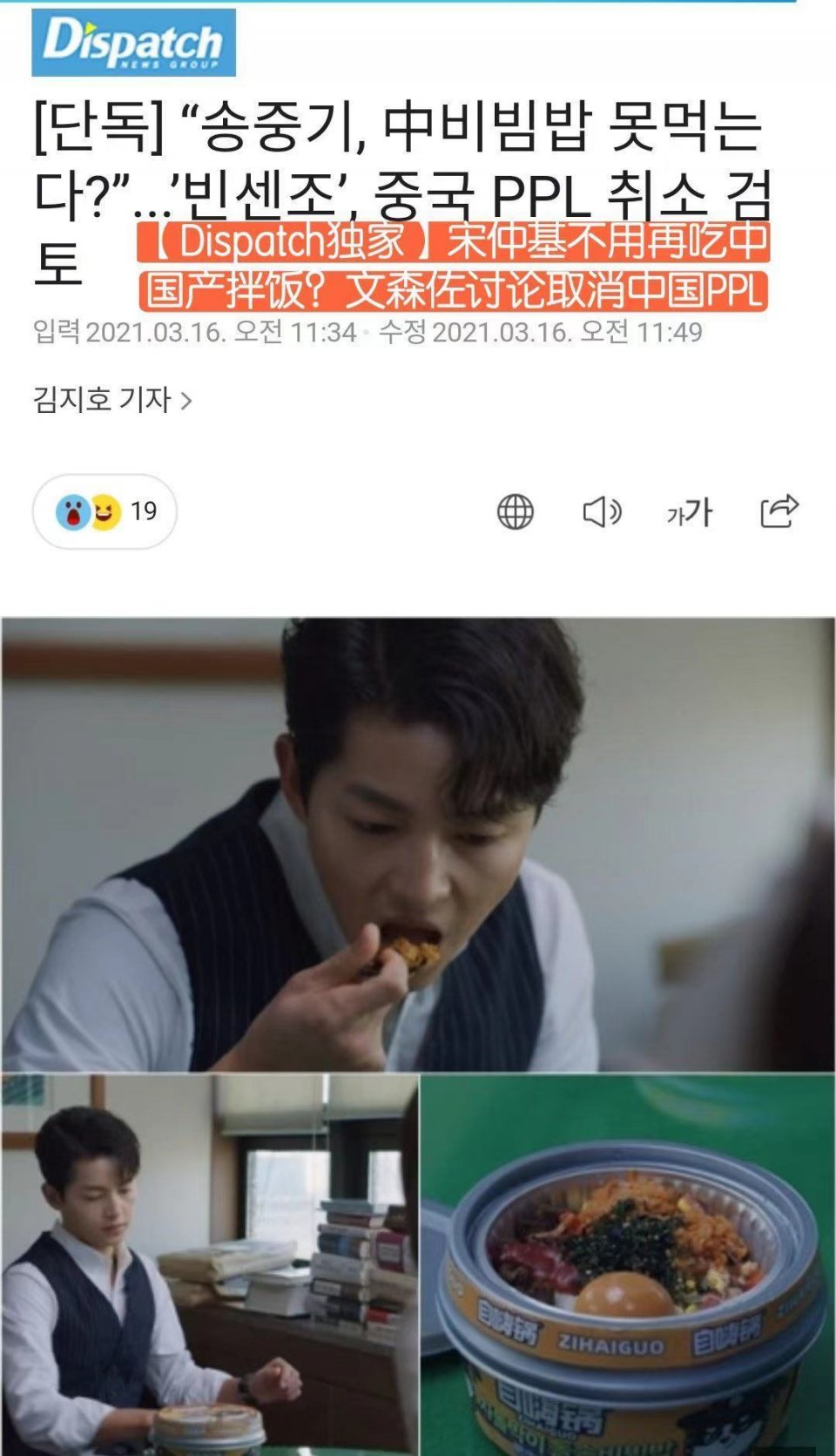Change font size with 가가 icon
The width and height of the screenshot is (836, 1456).
pos(690,511)
